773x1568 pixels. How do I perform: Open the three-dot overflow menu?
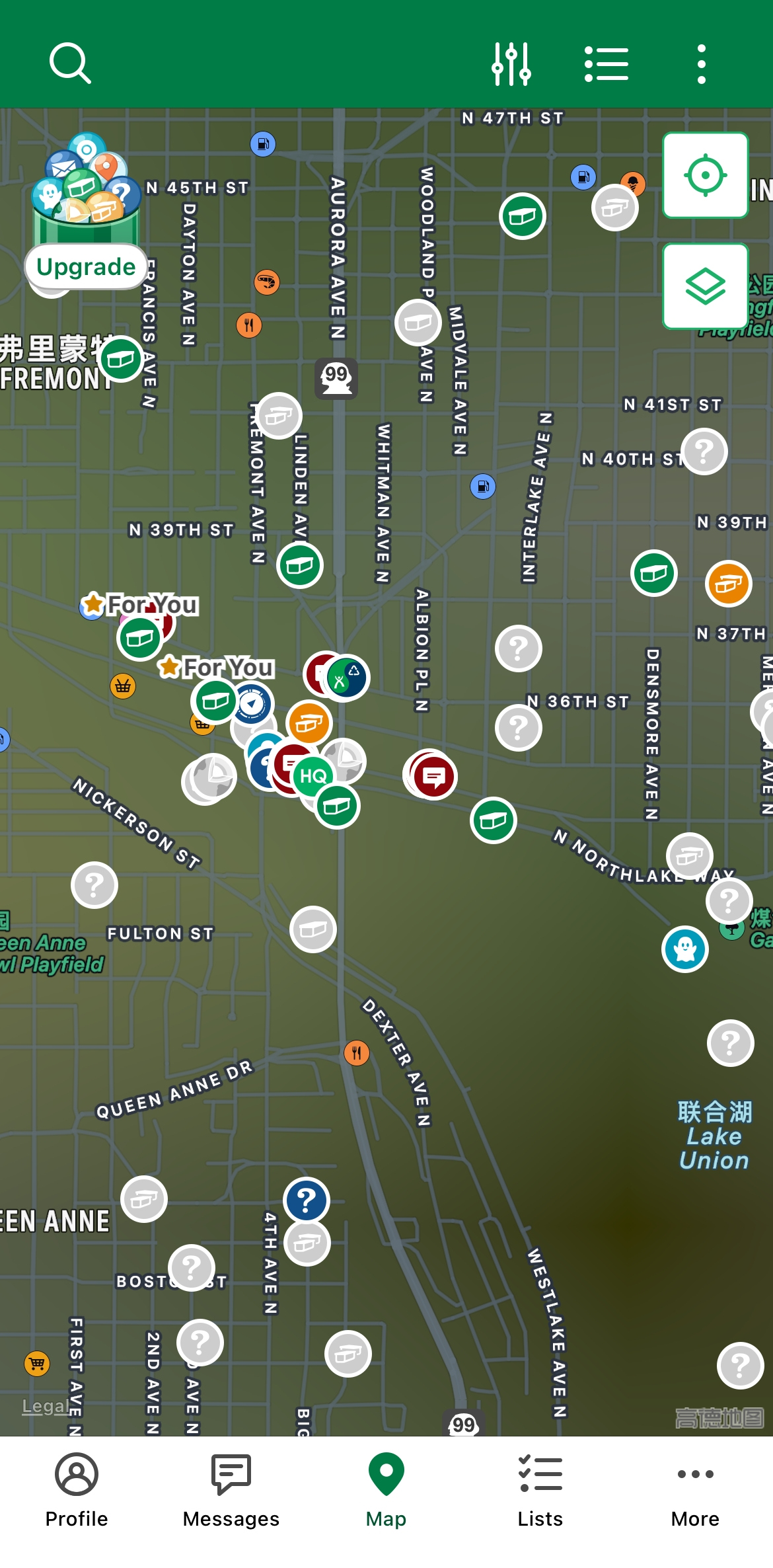[702, 64]
